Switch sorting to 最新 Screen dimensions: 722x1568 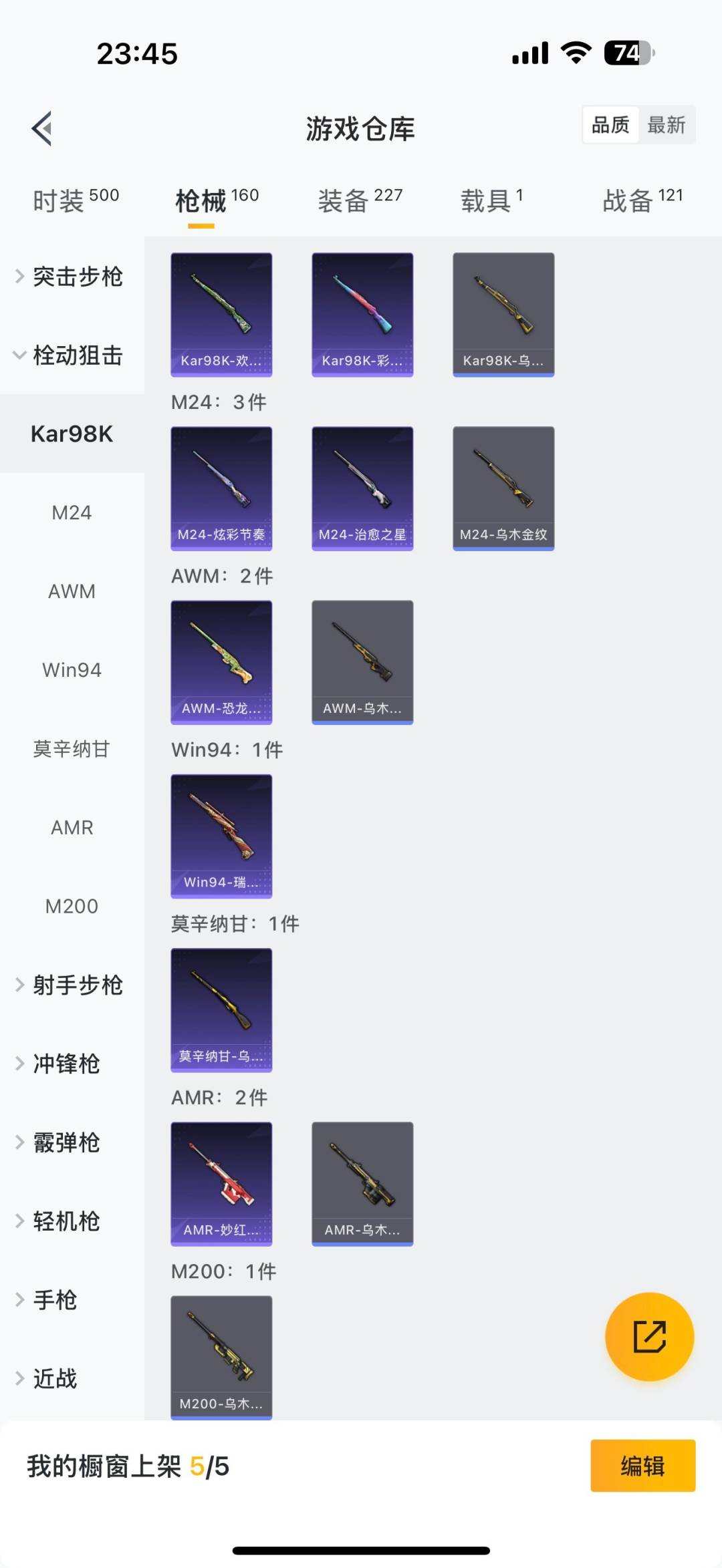point(668,125)
